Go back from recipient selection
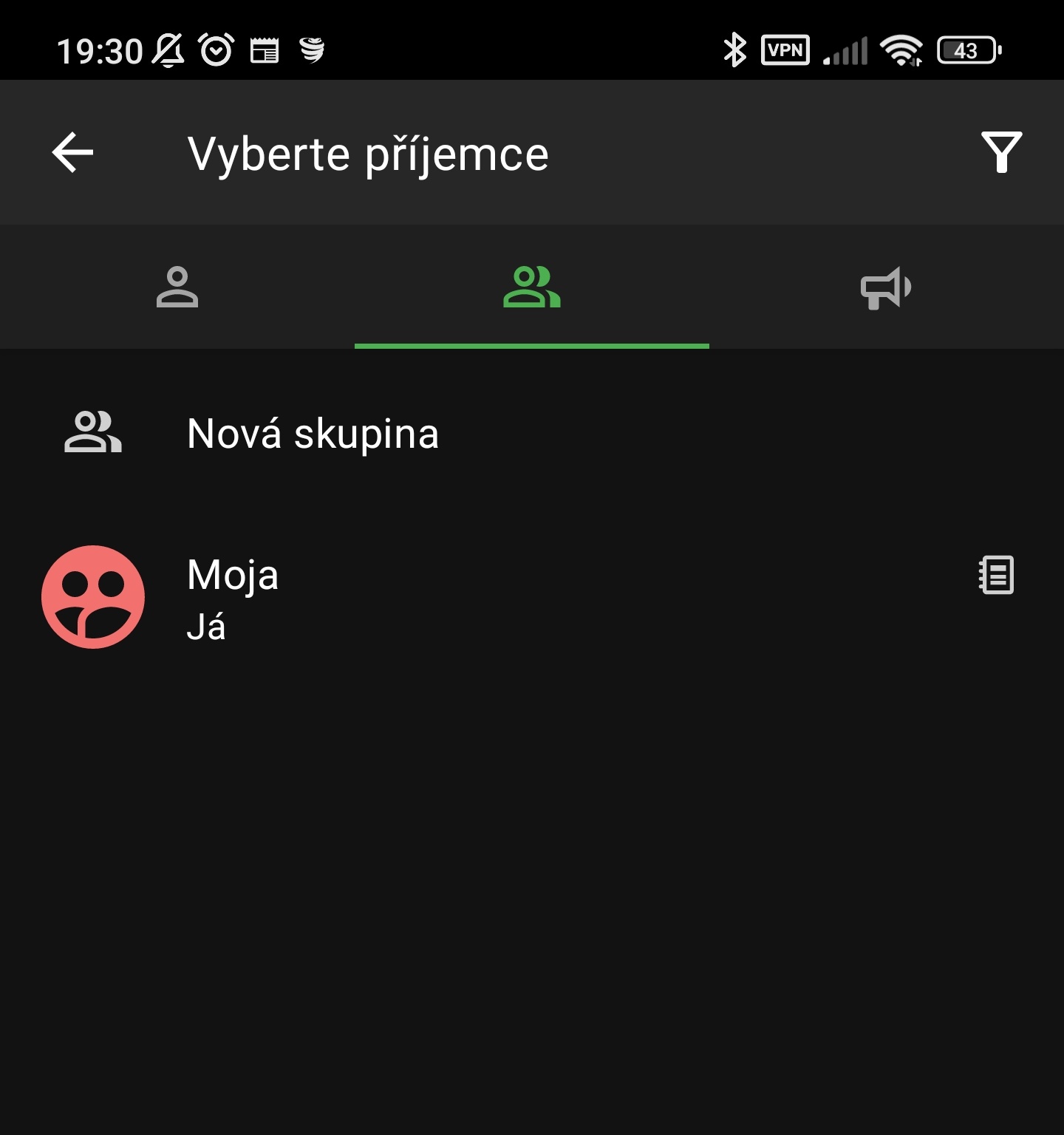This screenshot has height=1135, width=1064. pos(72,153)
